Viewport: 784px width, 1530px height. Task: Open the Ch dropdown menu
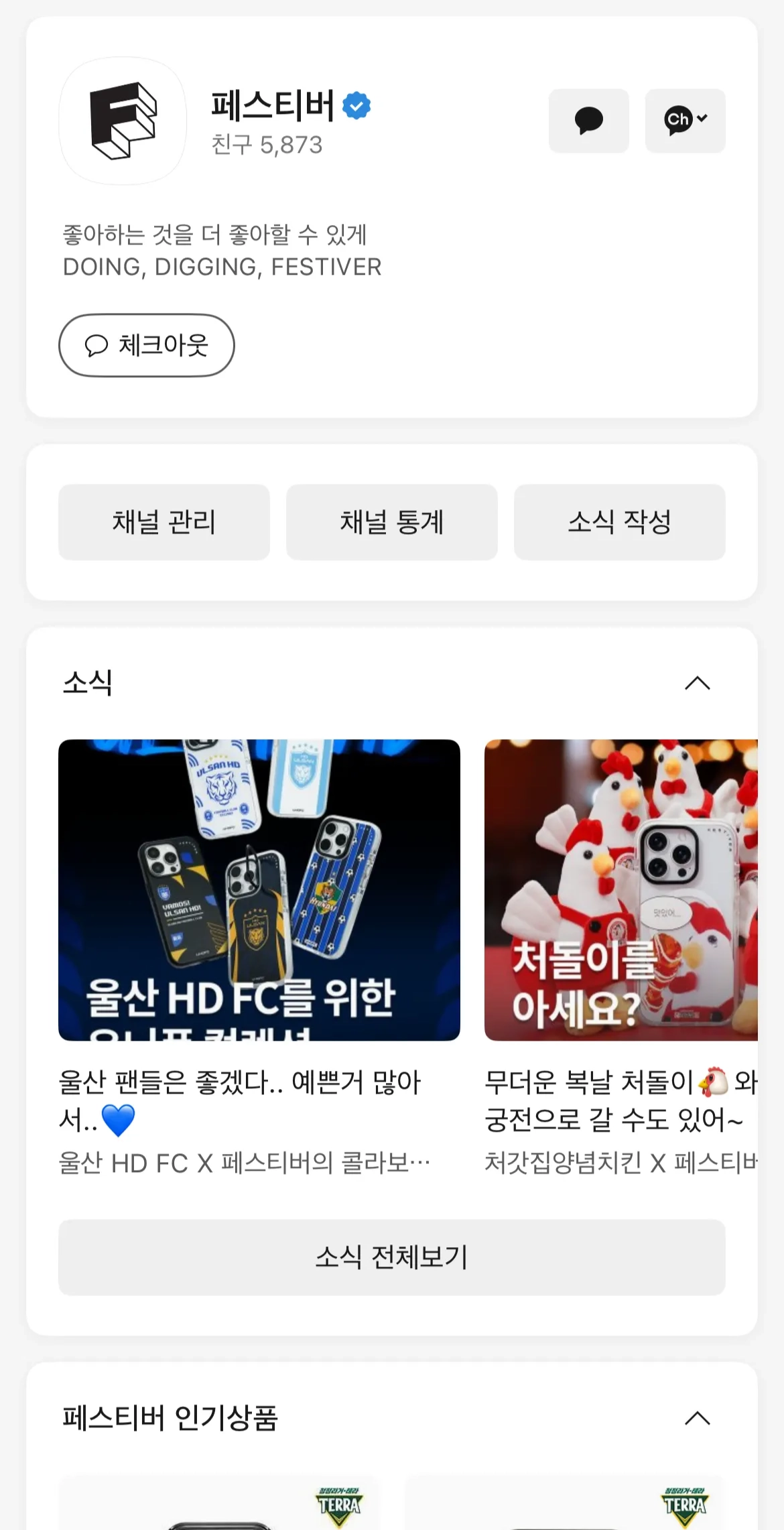click(685, 121)
